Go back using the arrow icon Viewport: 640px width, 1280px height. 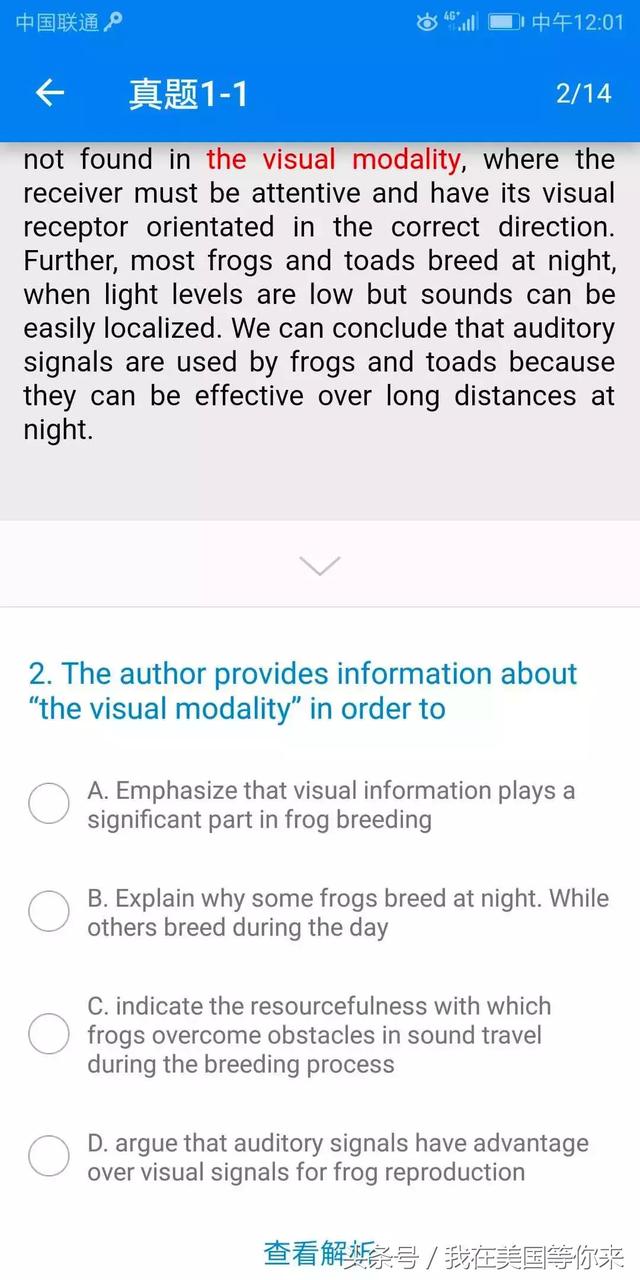click(x=49, y=93)
